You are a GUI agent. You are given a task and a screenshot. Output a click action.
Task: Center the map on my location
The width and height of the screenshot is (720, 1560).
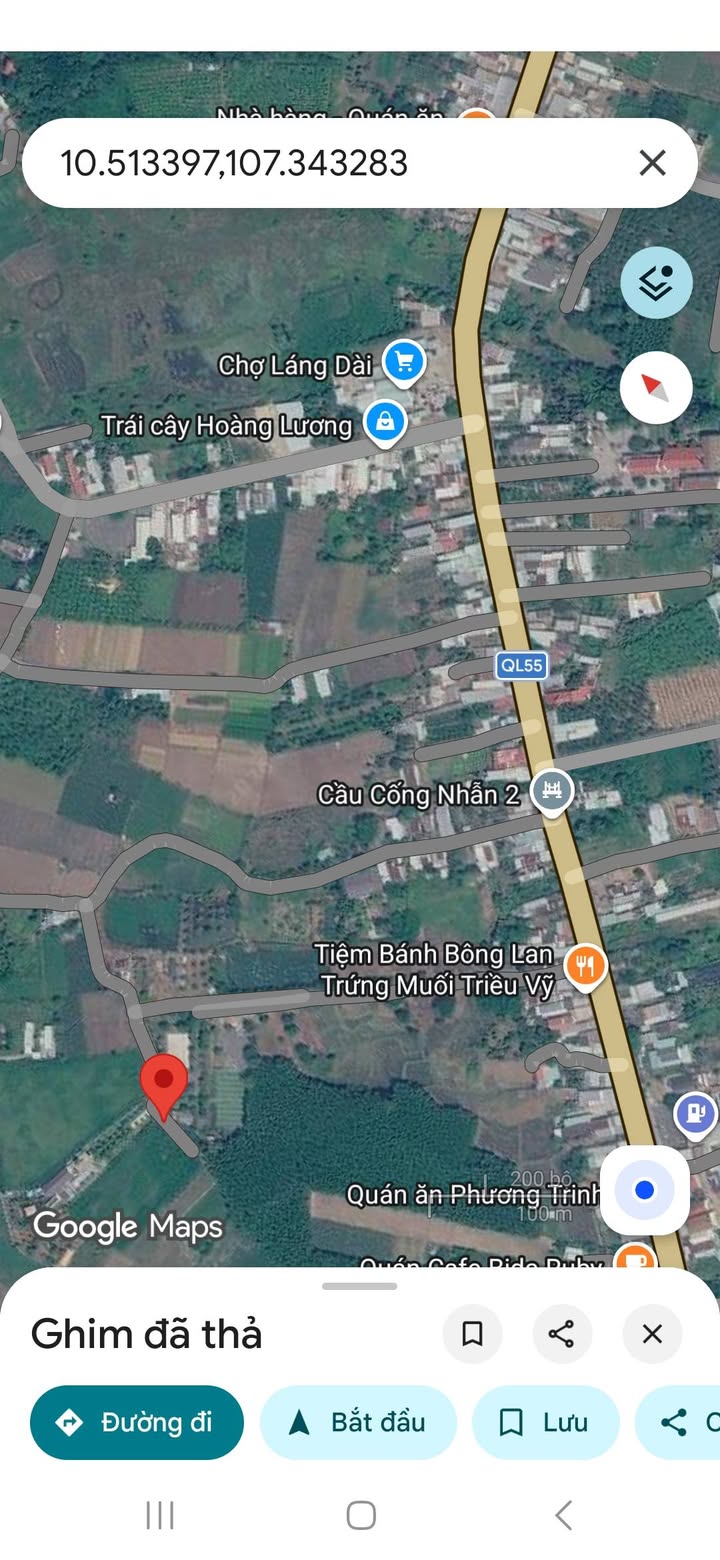[645, 1190]
